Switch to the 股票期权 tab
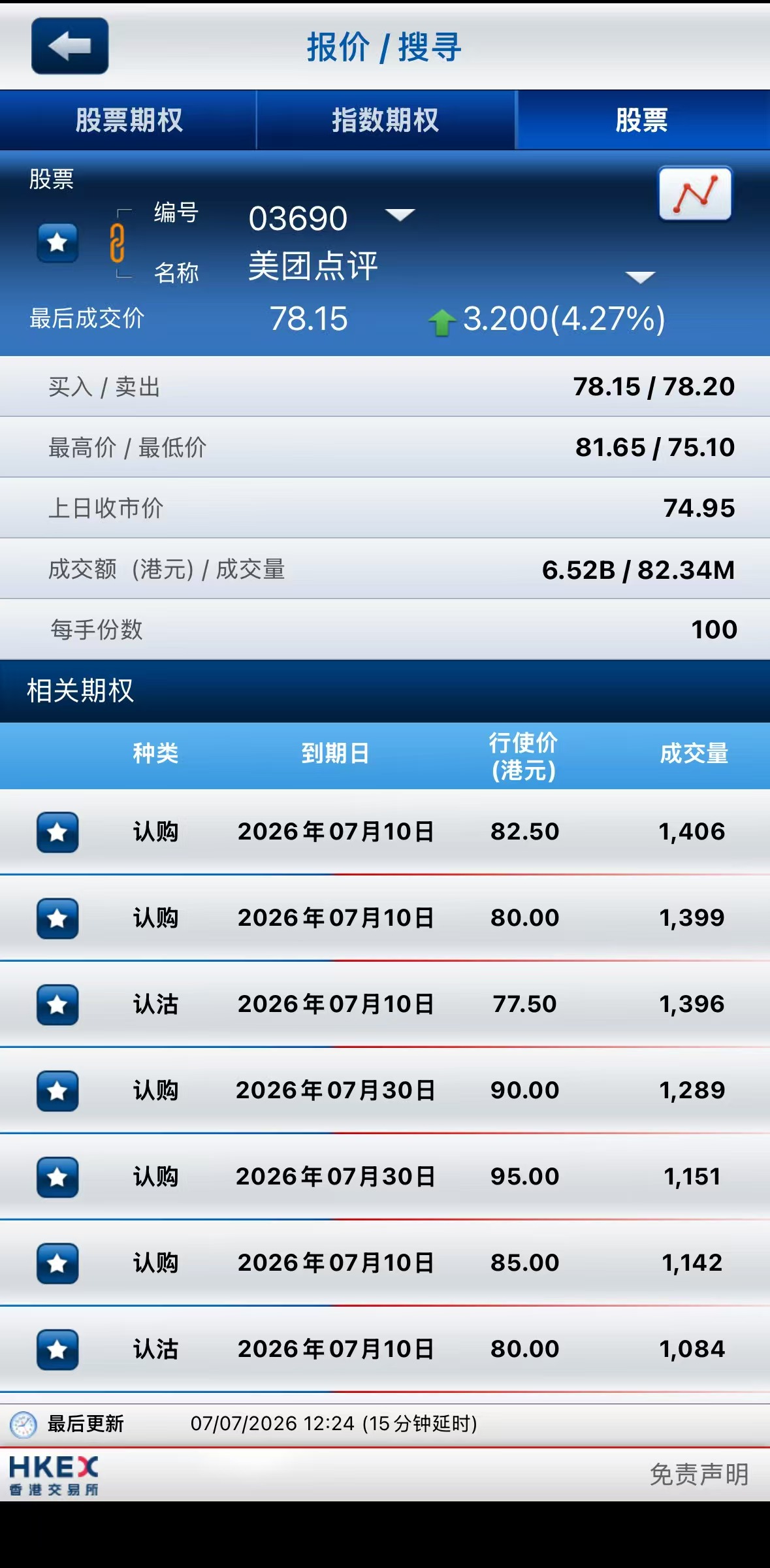The width and height of the screenshot is (770, 1568). (x=128, y=120)
